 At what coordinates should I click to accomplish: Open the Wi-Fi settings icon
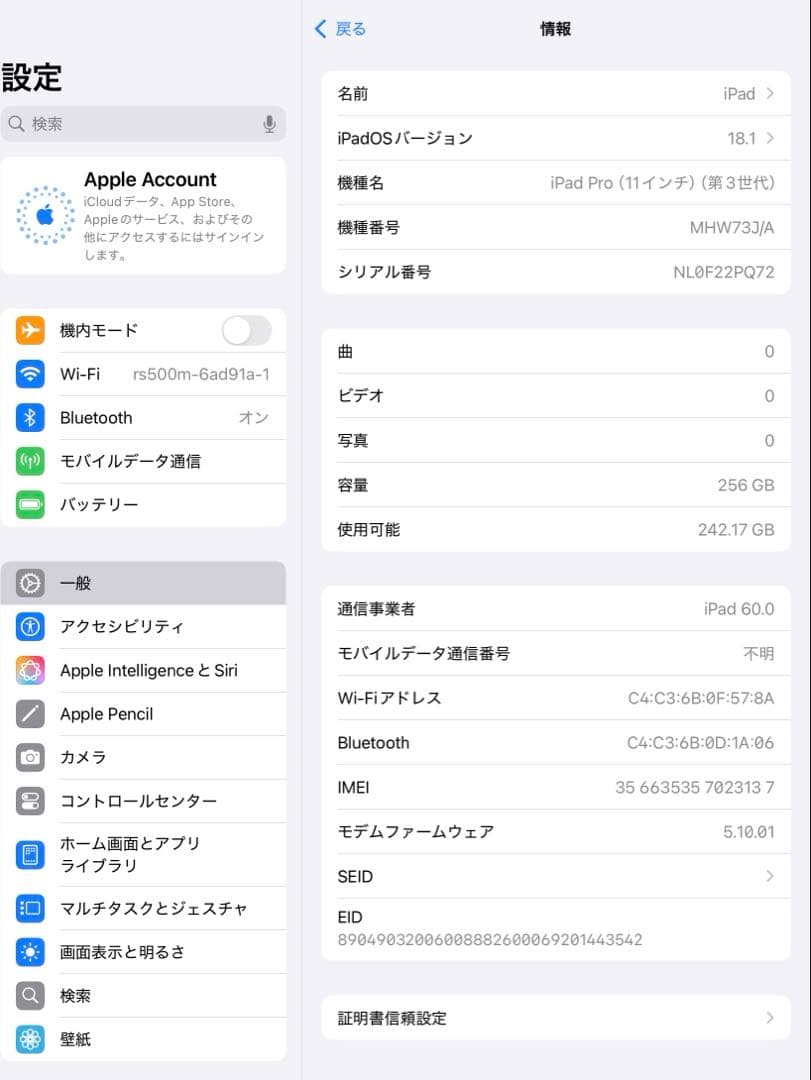[29, 374]
